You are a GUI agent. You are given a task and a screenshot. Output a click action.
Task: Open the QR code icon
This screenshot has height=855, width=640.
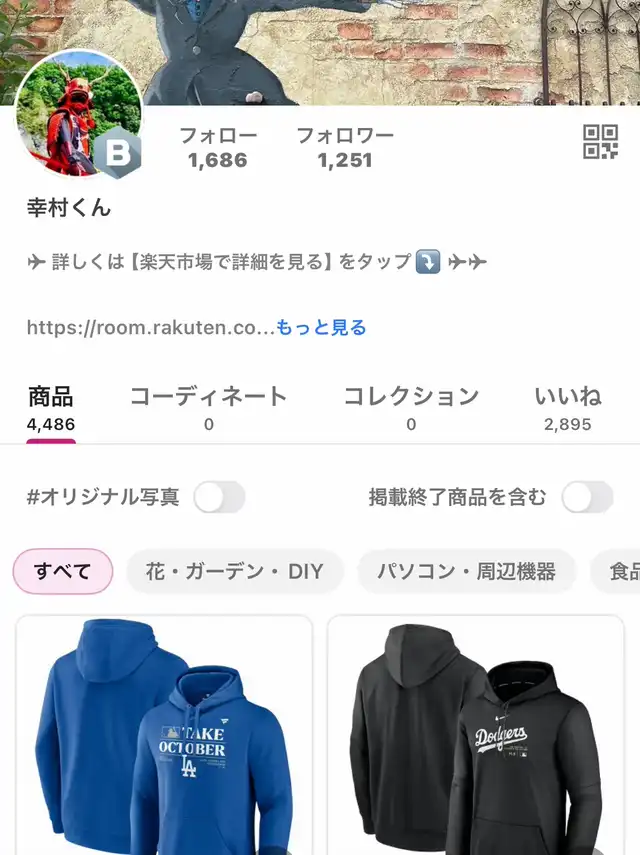(x=601, y=142)
